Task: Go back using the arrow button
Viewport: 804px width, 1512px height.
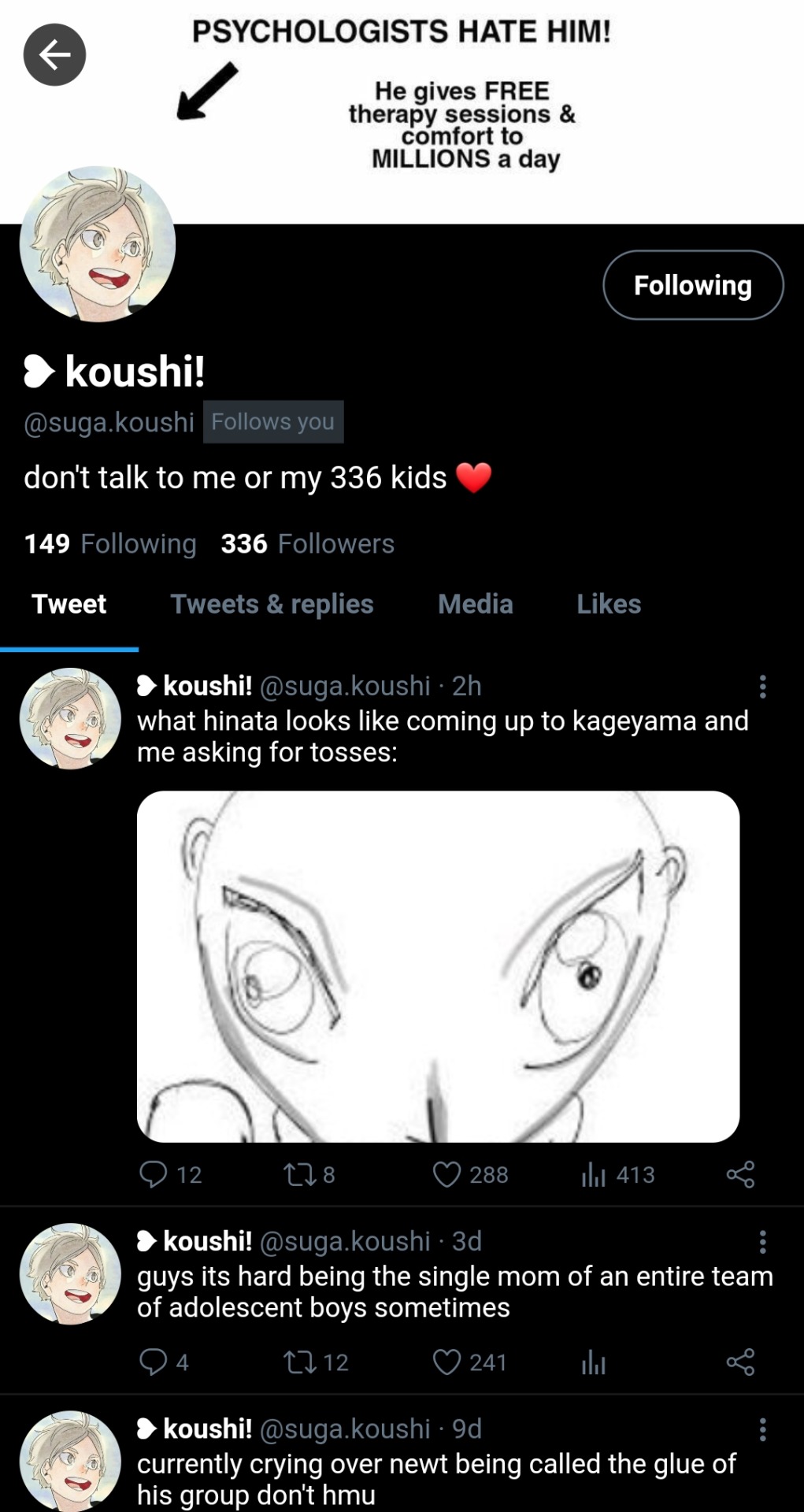Action: (x=54, y=54)
